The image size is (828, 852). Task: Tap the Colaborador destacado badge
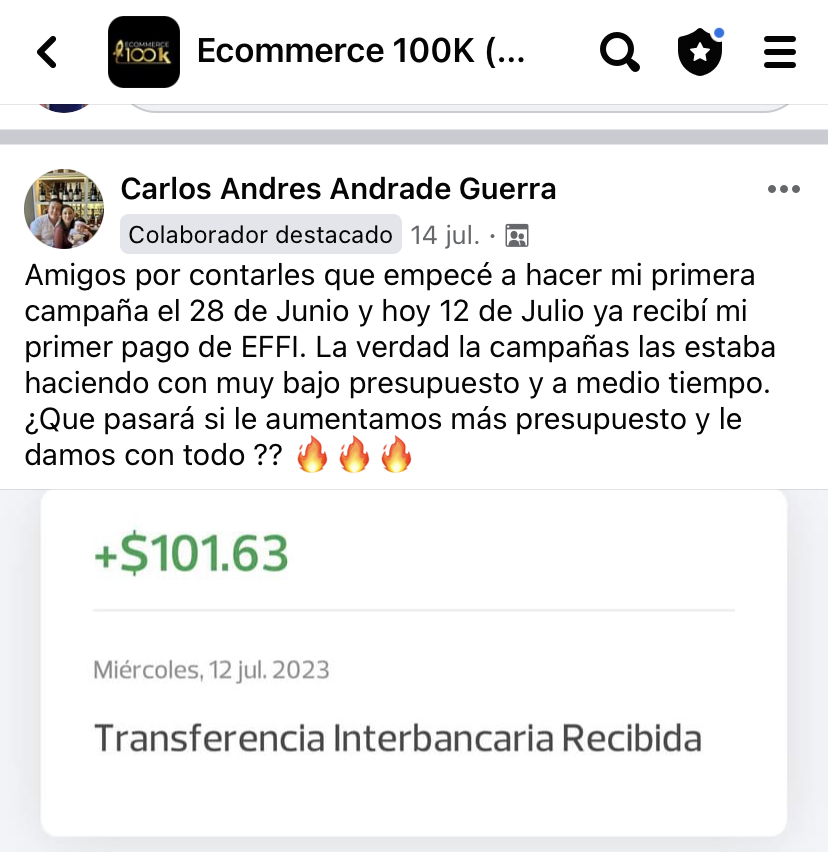pyautogui.click(x=261, y=235)
